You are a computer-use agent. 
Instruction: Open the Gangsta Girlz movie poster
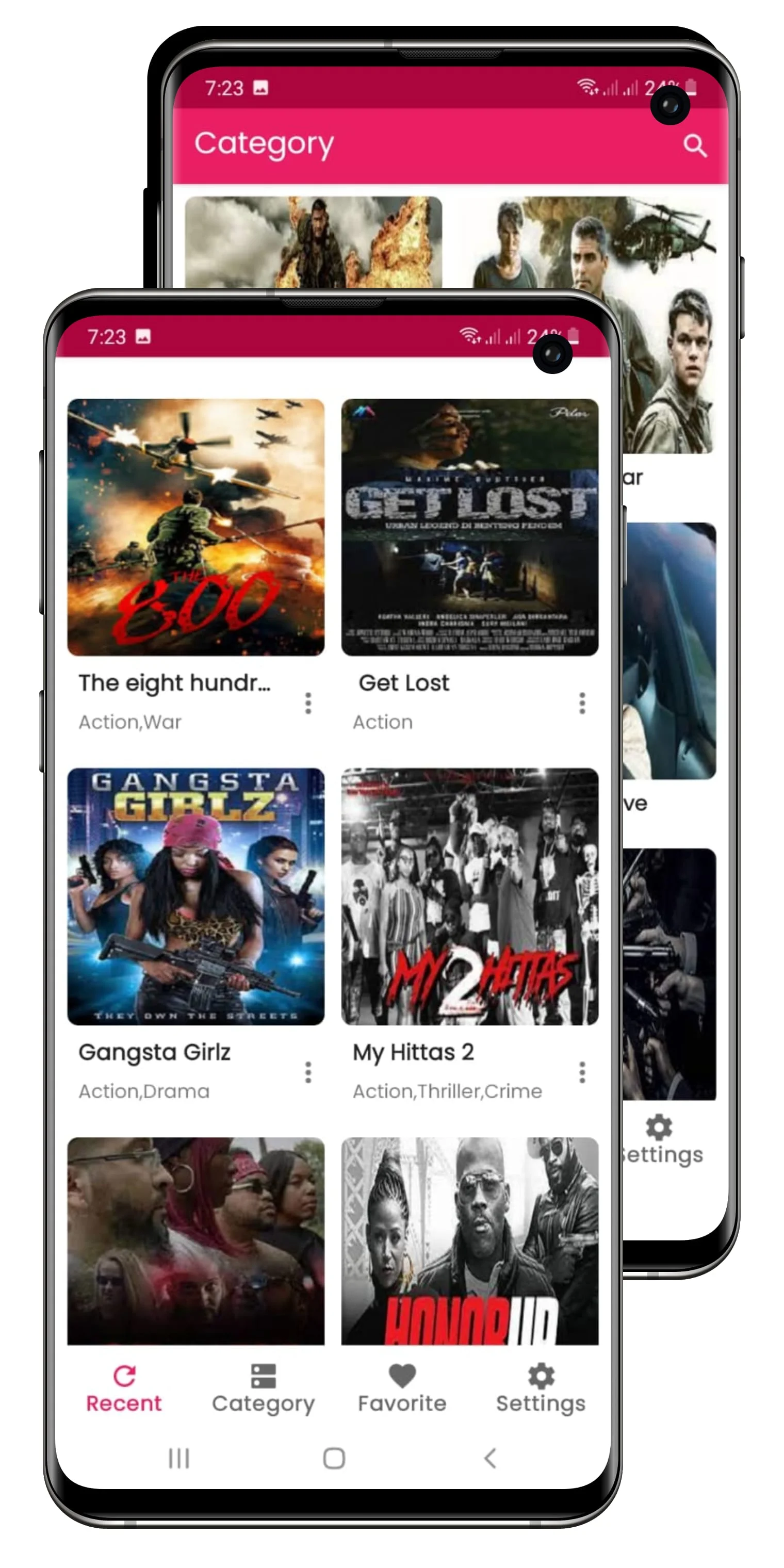196,895
